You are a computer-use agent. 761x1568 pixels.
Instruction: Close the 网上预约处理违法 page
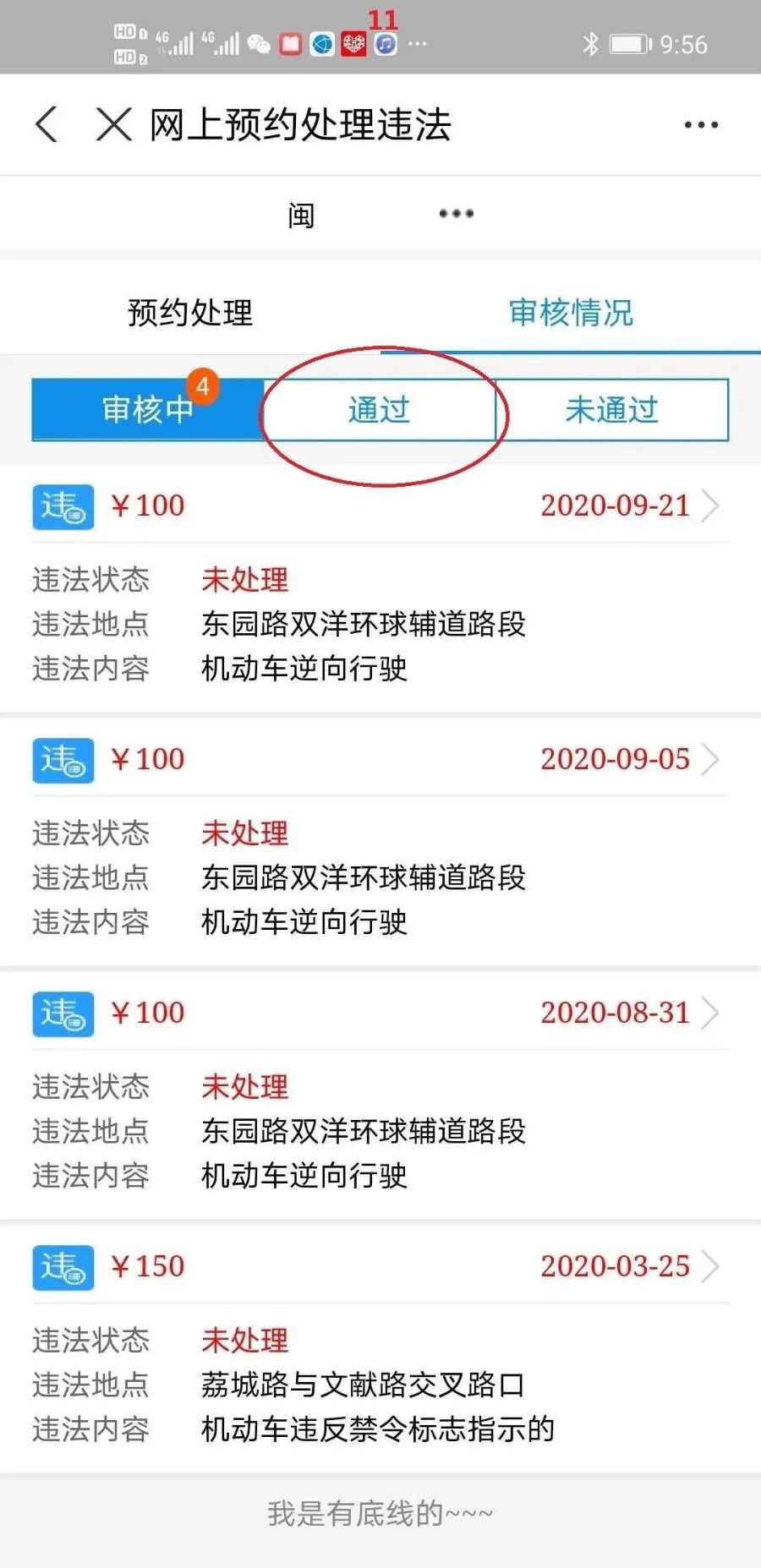click(x=113, y=125)
